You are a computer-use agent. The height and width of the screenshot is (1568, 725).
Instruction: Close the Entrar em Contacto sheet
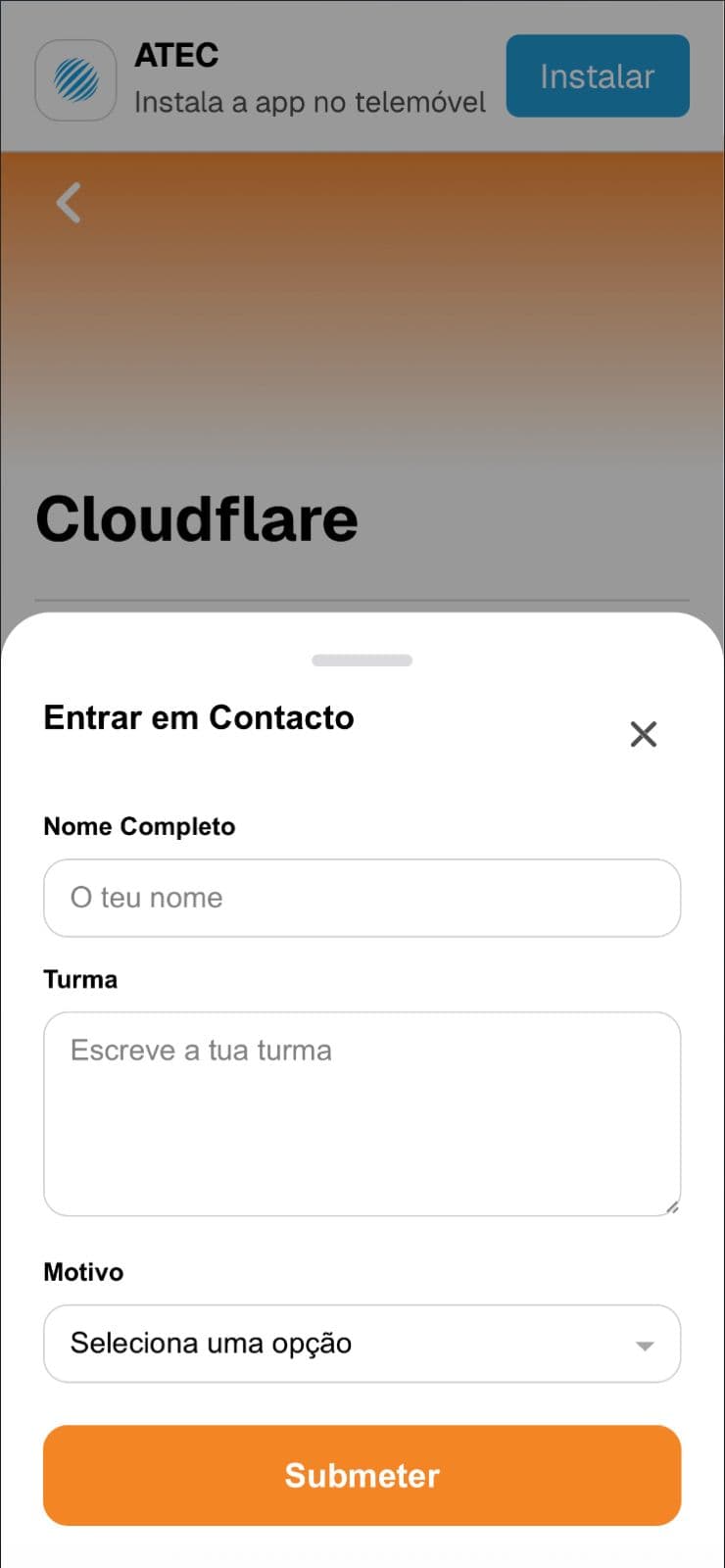tap(644, 733)
